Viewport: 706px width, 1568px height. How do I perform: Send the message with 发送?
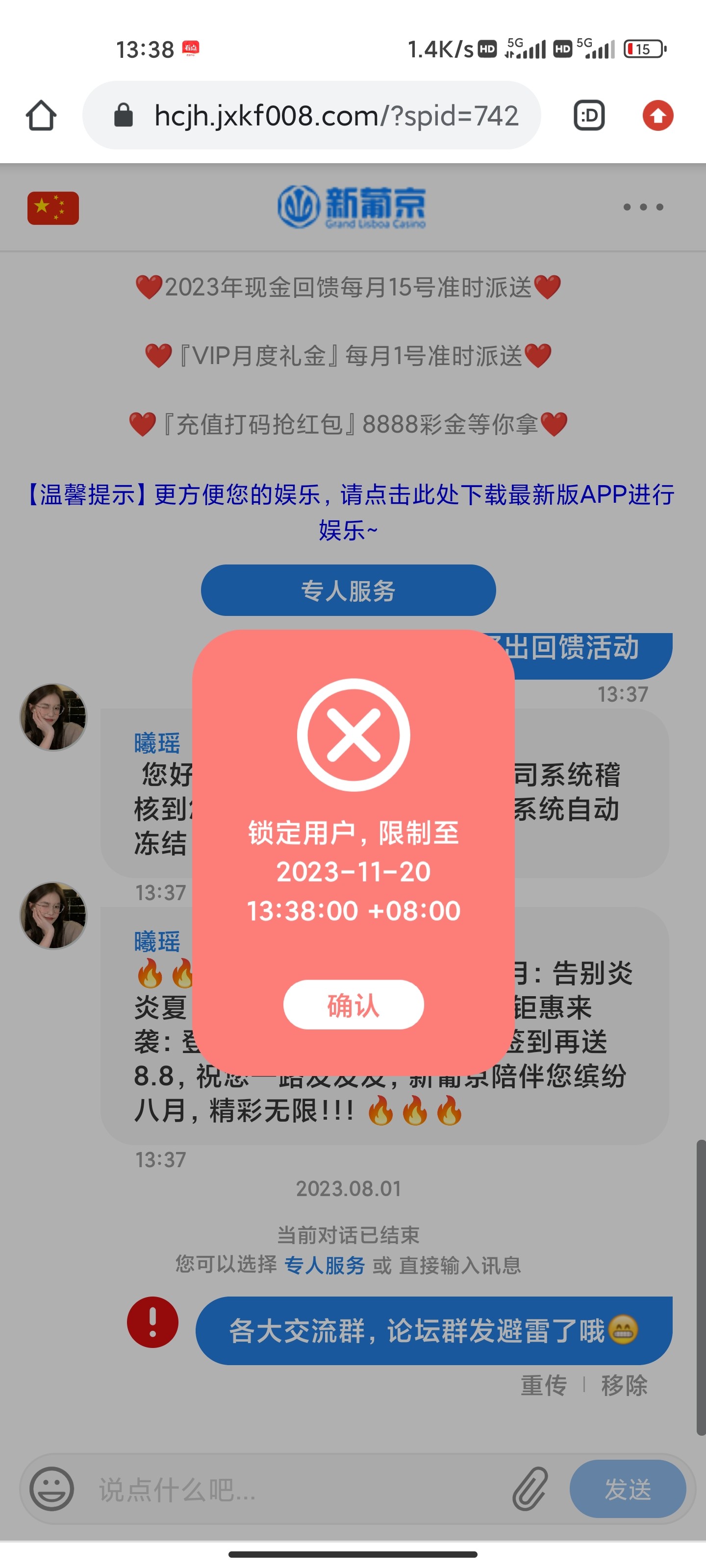[628, 1489]
